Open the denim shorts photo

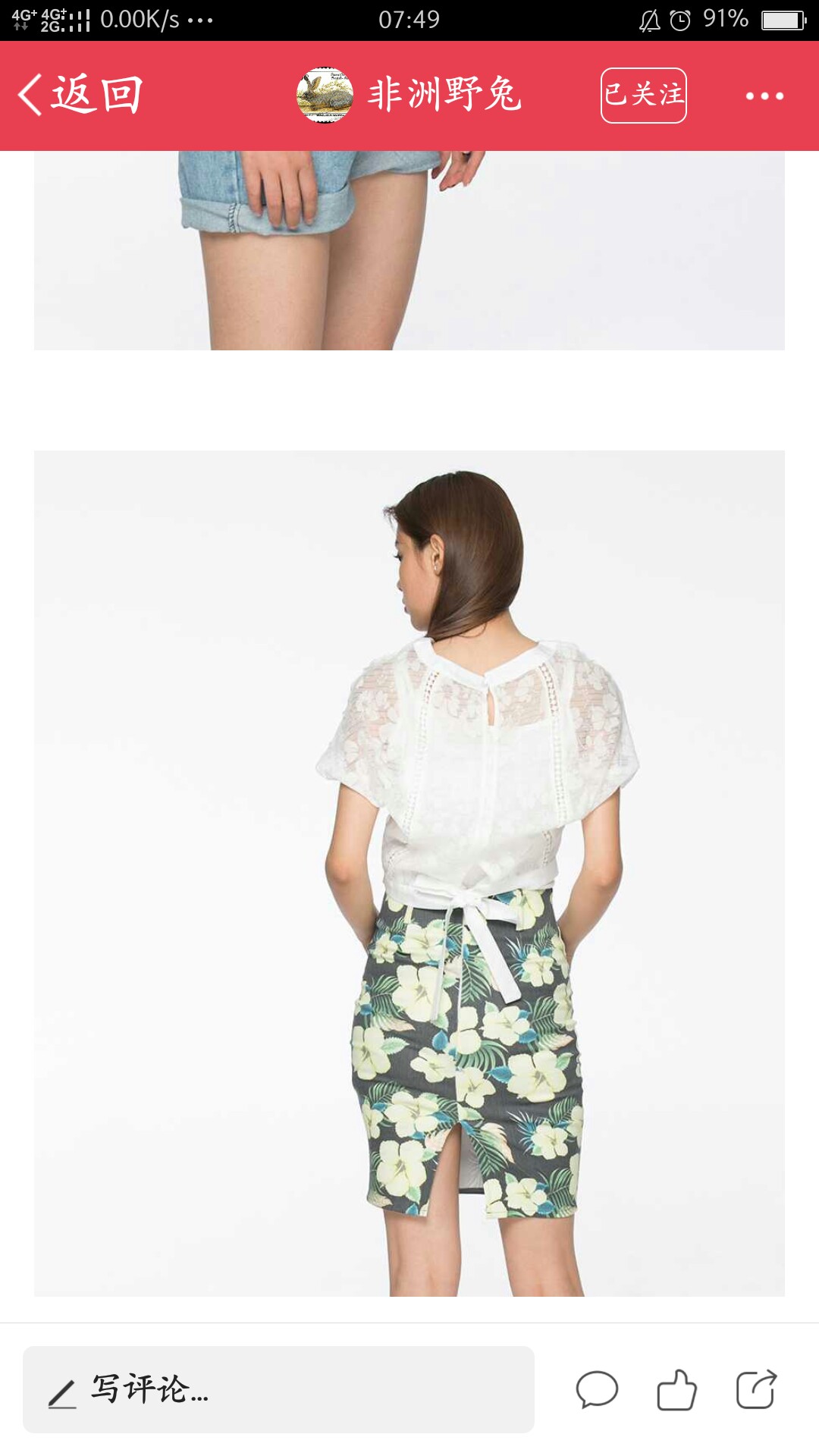(409, 250)
